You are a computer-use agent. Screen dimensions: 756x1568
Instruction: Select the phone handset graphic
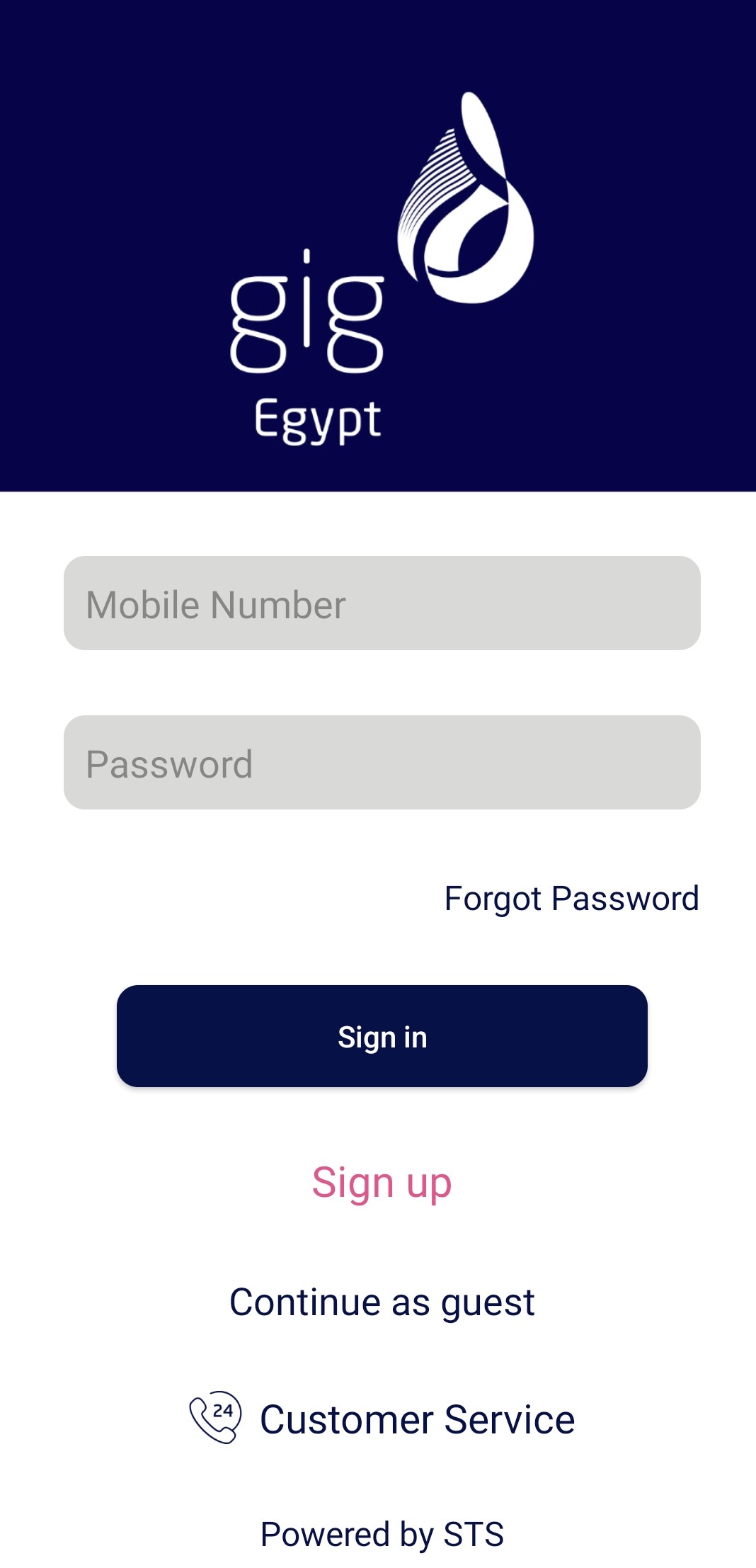coord(211,1424)
